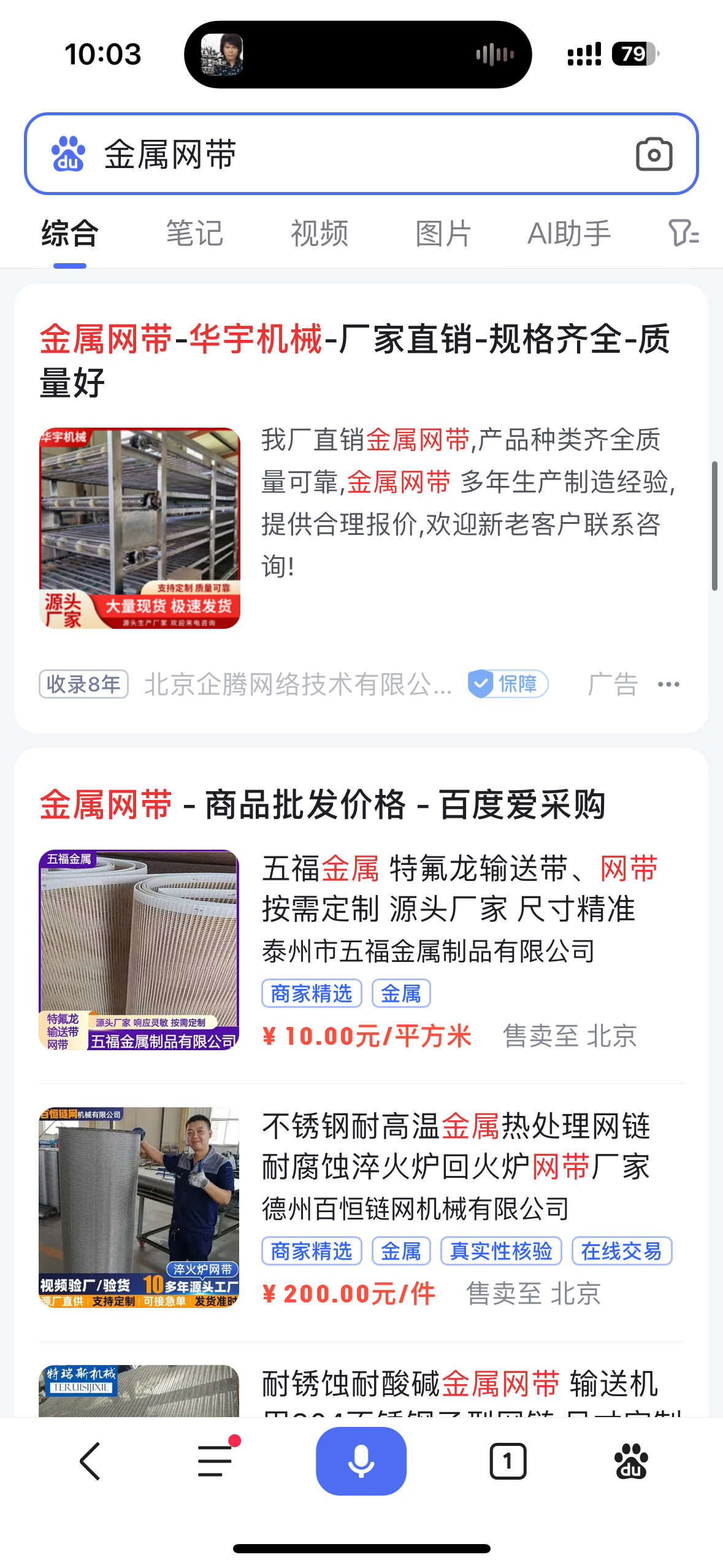Open camera image search

coord(654,154)
